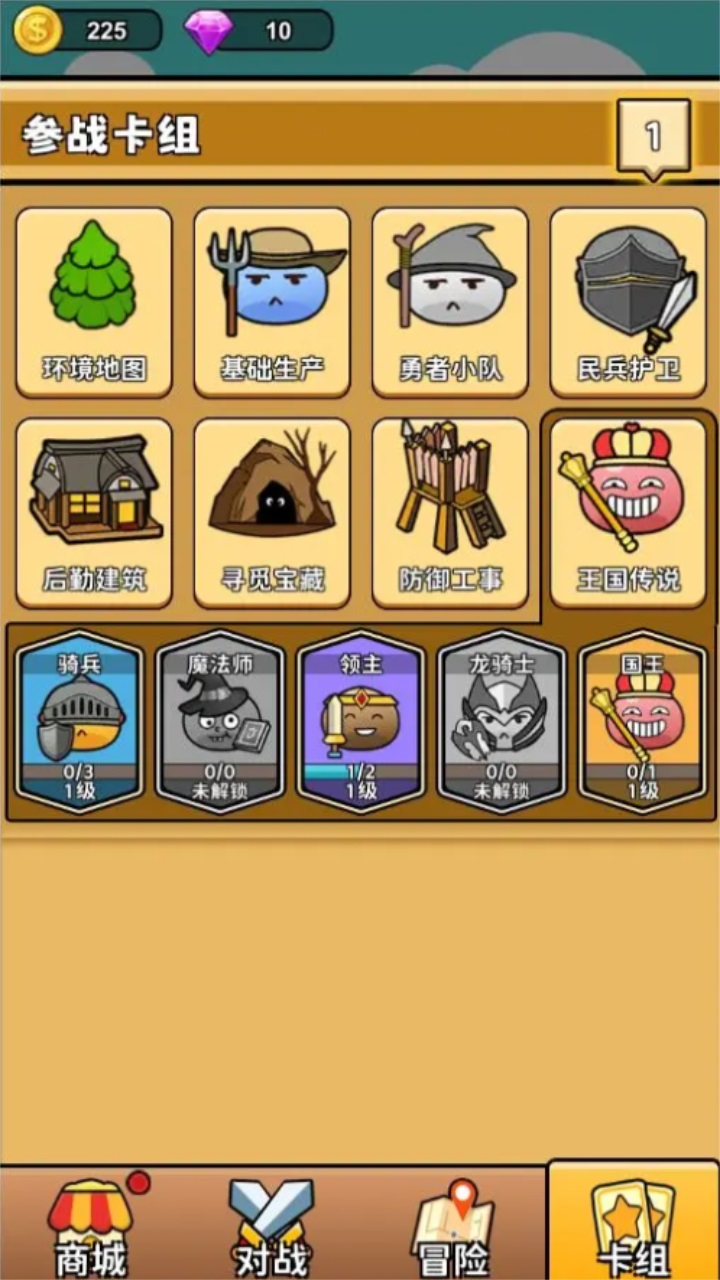The image size is (720, 1280).
Task: Tap the deck number 1 selector
Action: tap(653, 137)
